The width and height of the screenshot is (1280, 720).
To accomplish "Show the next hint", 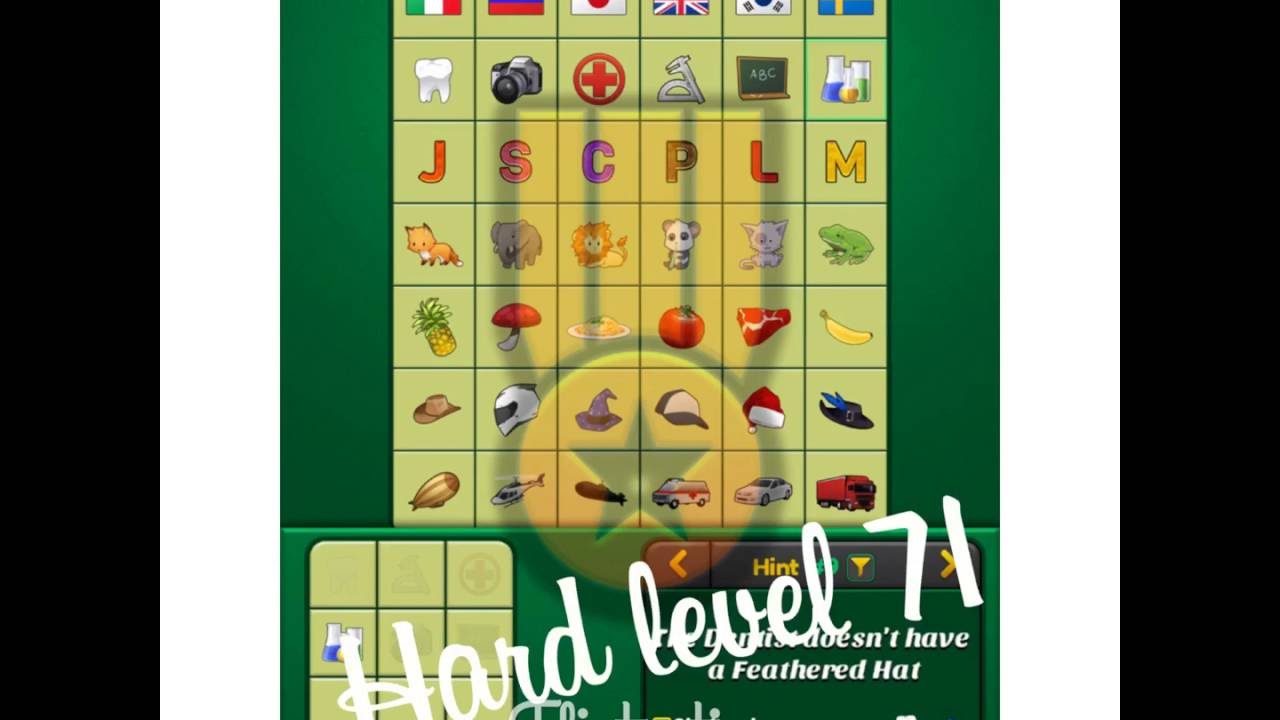I will (947, 566).
